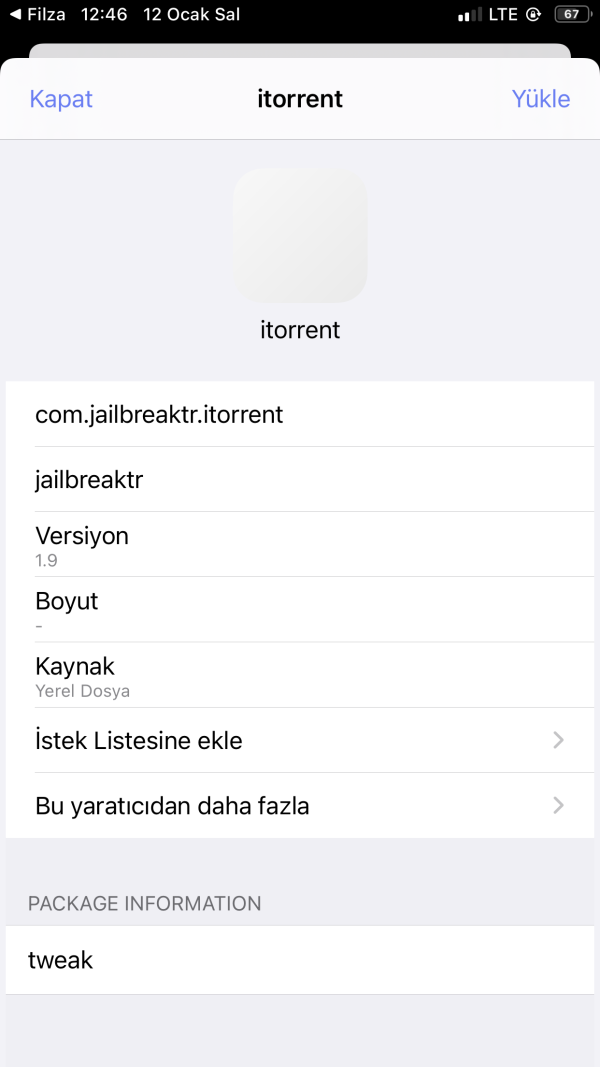Close the package sheet with Kapat

pos(61,99)
